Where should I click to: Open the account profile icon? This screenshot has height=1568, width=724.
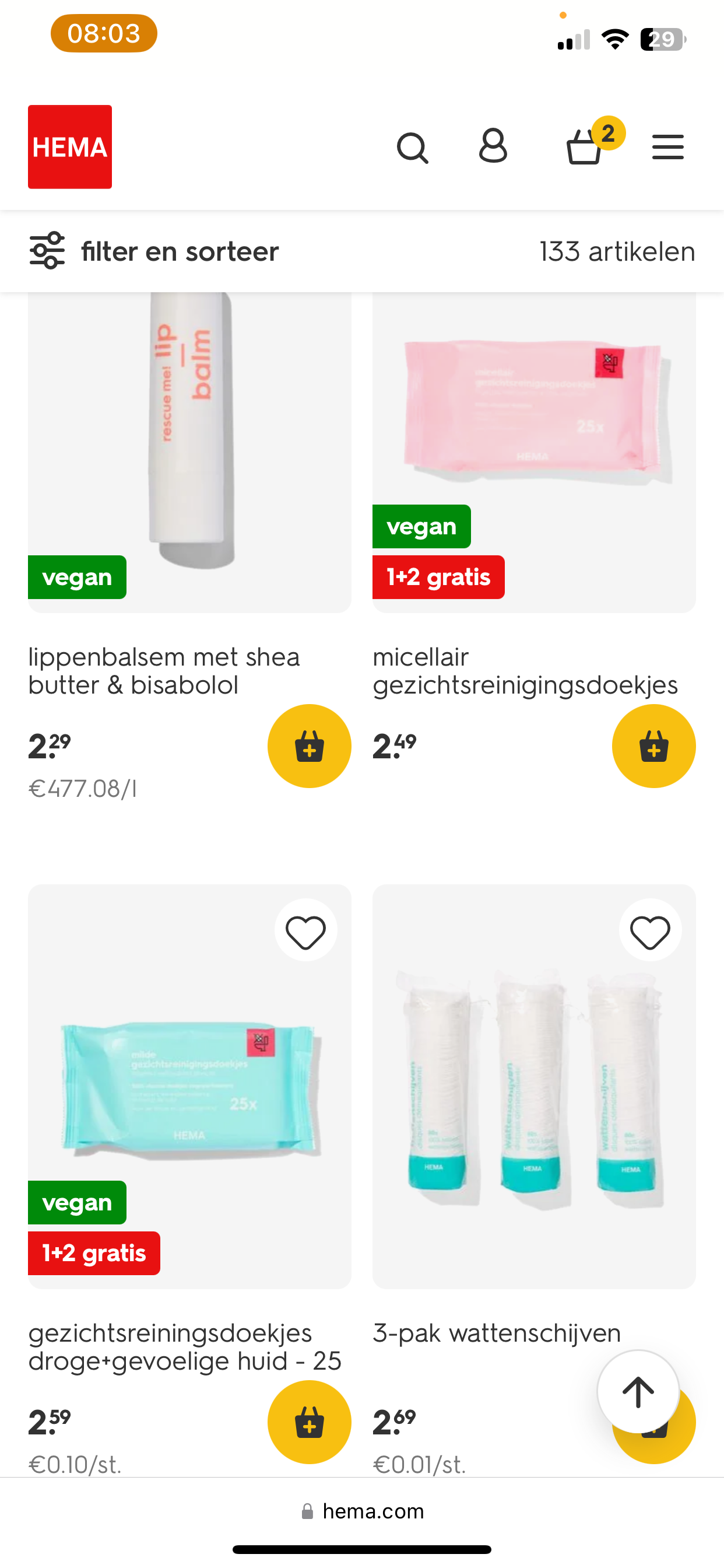click(493, 146)
